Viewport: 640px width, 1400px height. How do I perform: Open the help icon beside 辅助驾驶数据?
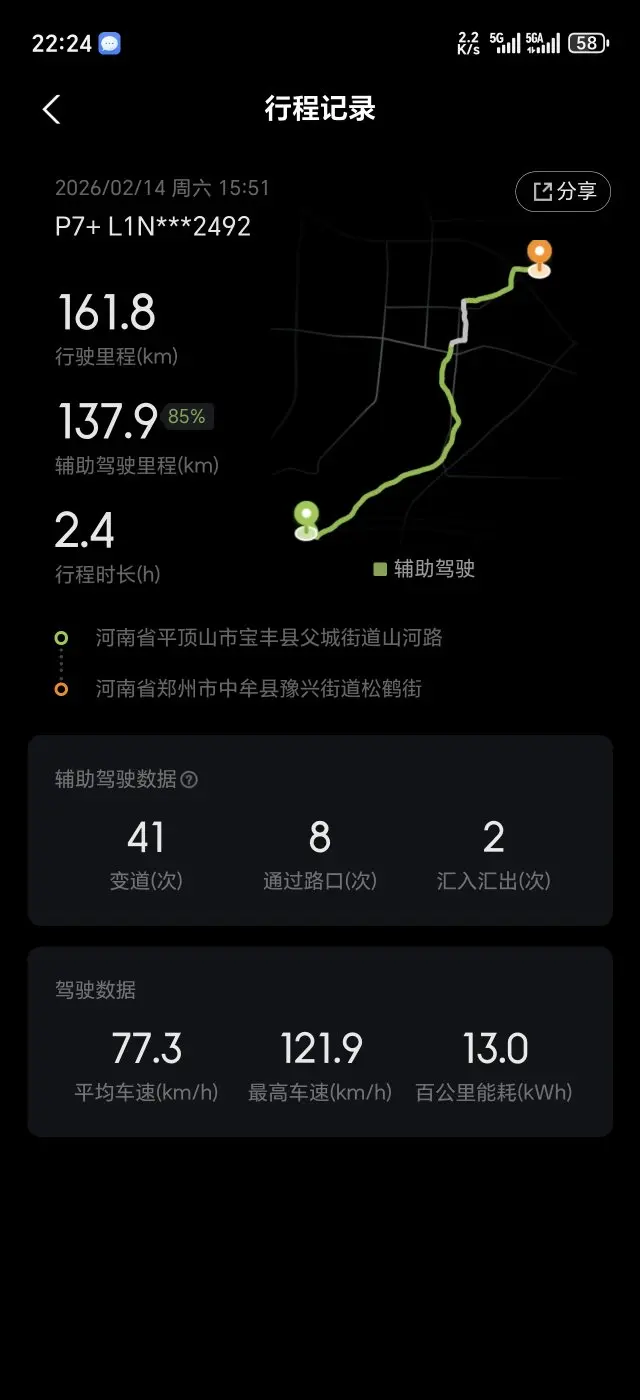click(189, 780)
